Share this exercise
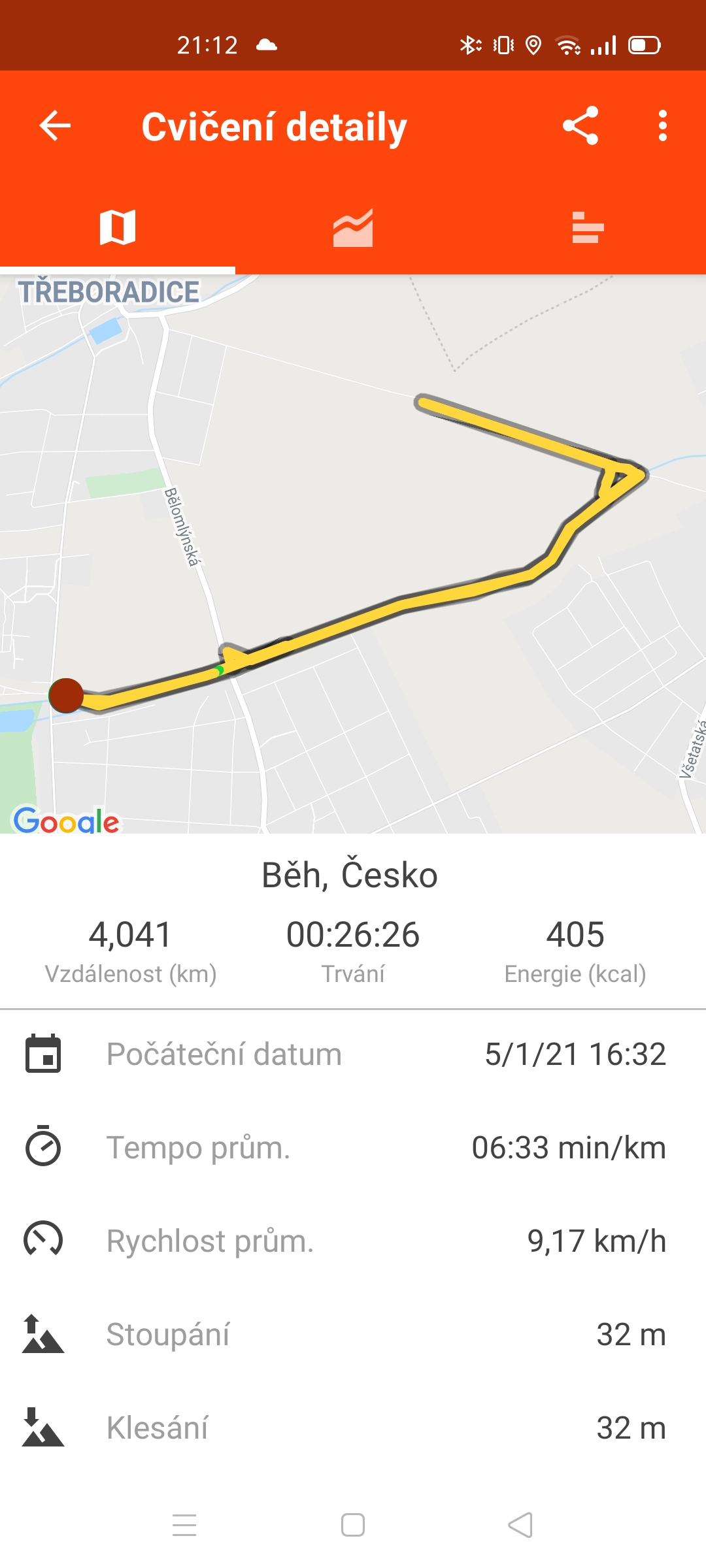Screen dimensions: 706x1568 coord(580,125)
